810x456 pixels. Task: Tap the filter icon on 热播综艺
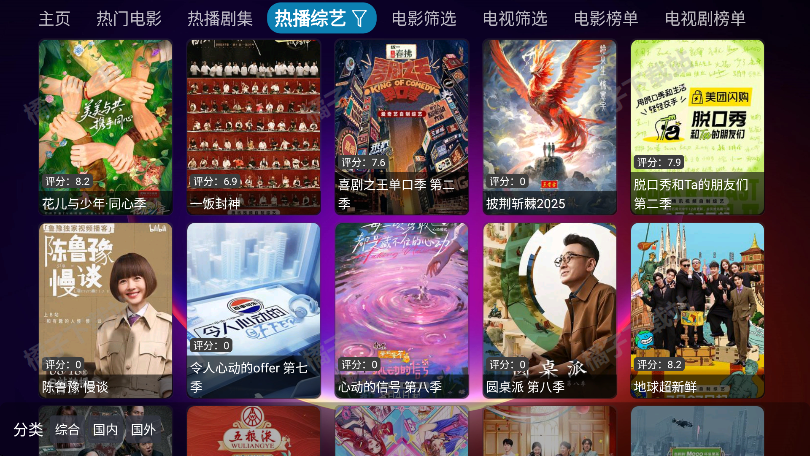pyautogui.click(x=359, y=18)
